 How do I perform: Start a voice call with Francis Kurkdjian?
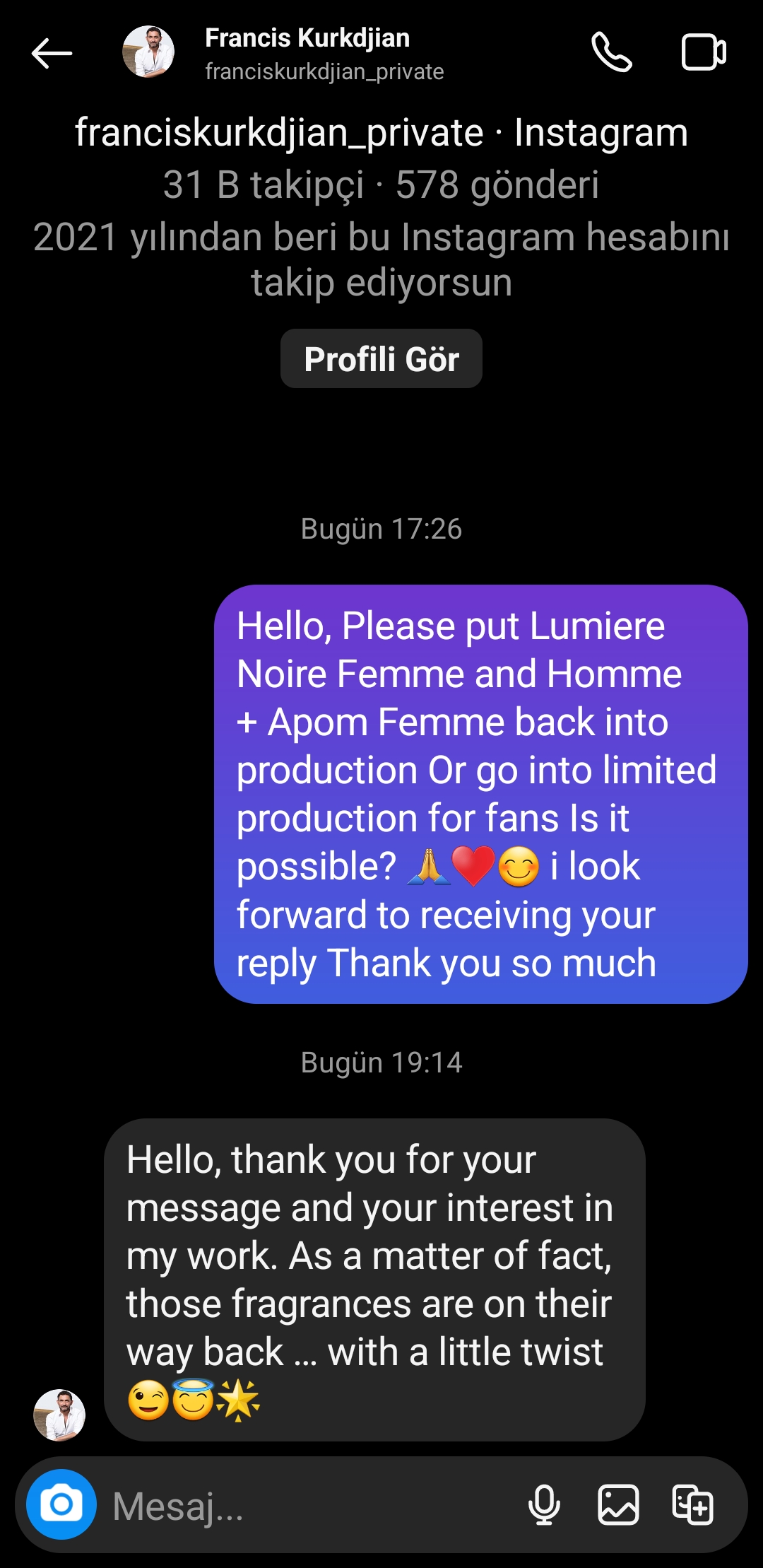(611, 52)
